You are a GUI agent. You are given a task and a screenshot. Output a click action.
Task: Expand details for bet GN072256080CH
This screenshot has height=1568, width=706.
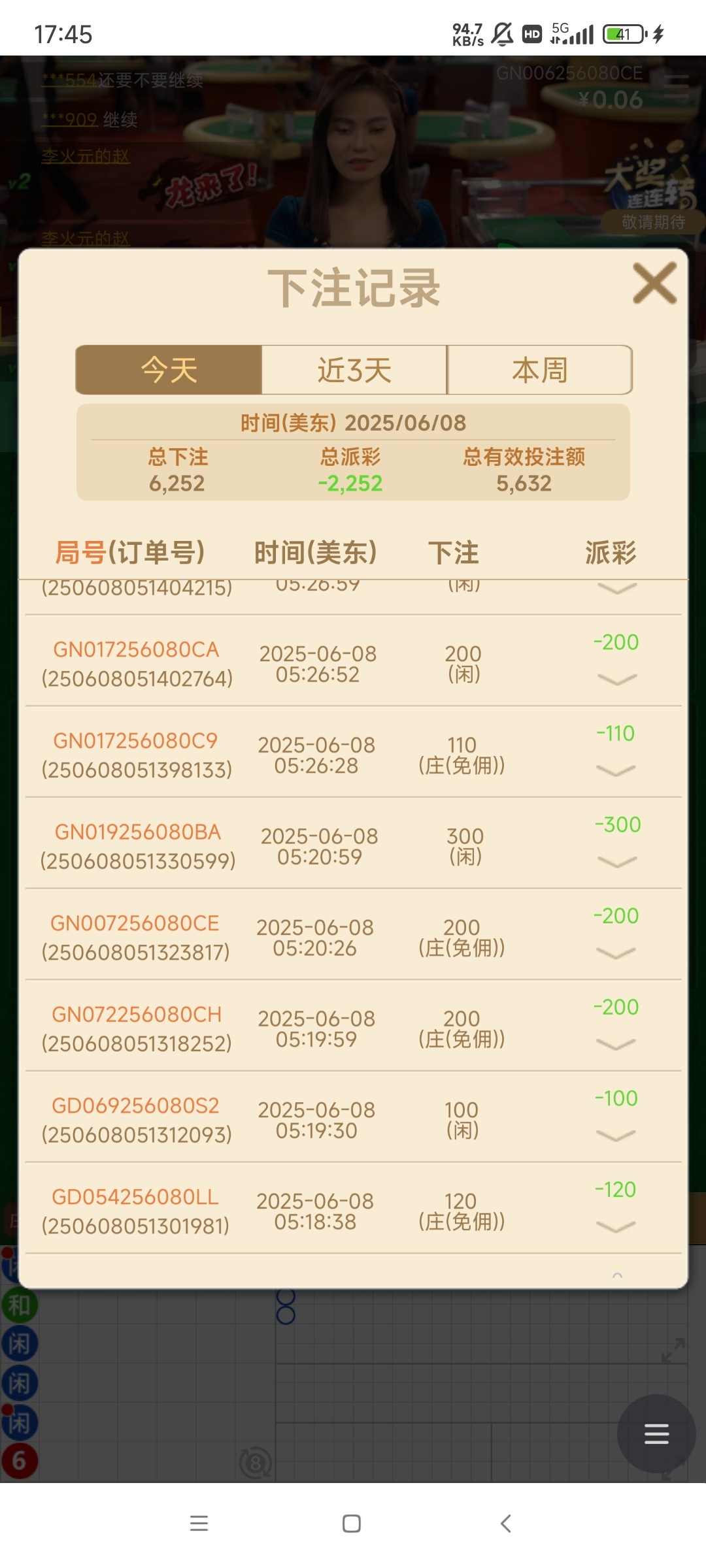616,1045
